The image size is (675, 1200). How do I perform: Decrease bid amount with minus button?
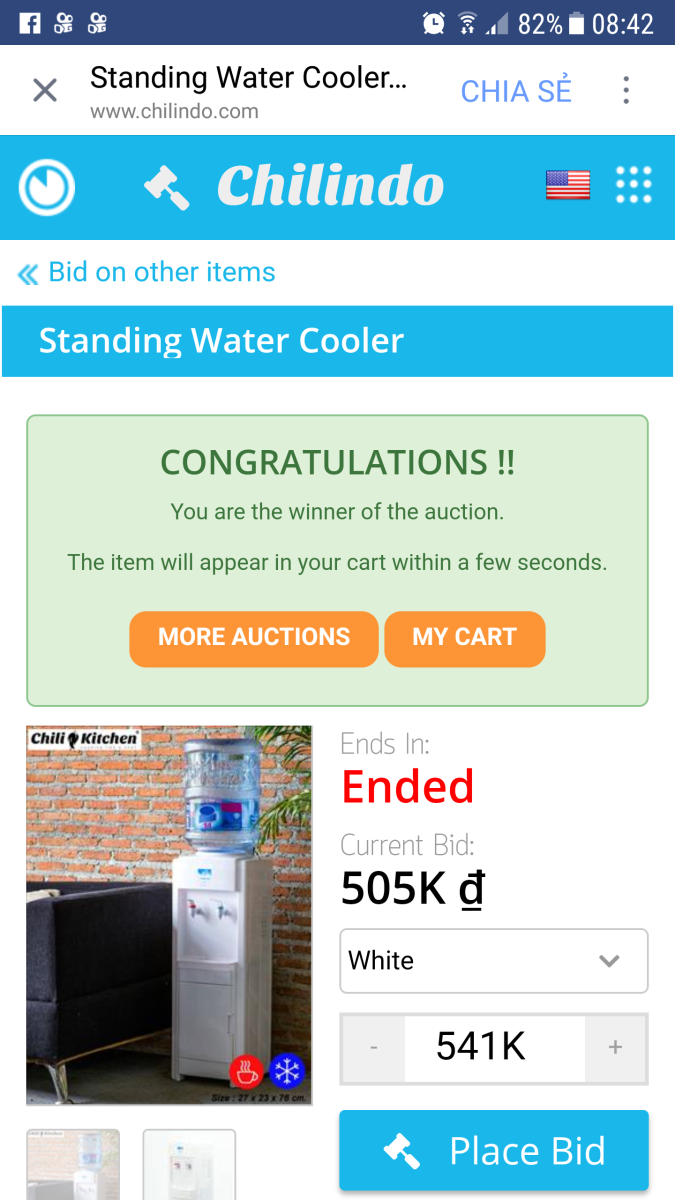(x=374, y=1048)
